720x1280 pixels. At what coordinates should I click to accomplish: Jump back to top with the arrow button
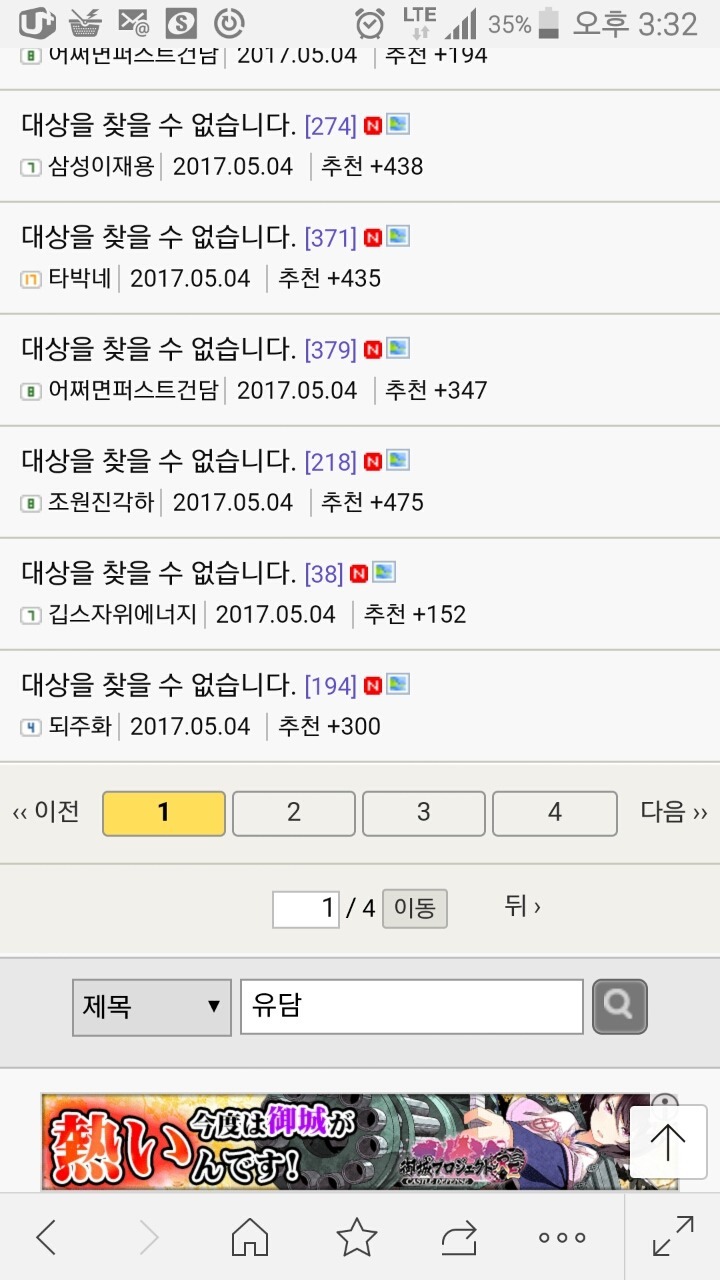tap(668, 1142)
